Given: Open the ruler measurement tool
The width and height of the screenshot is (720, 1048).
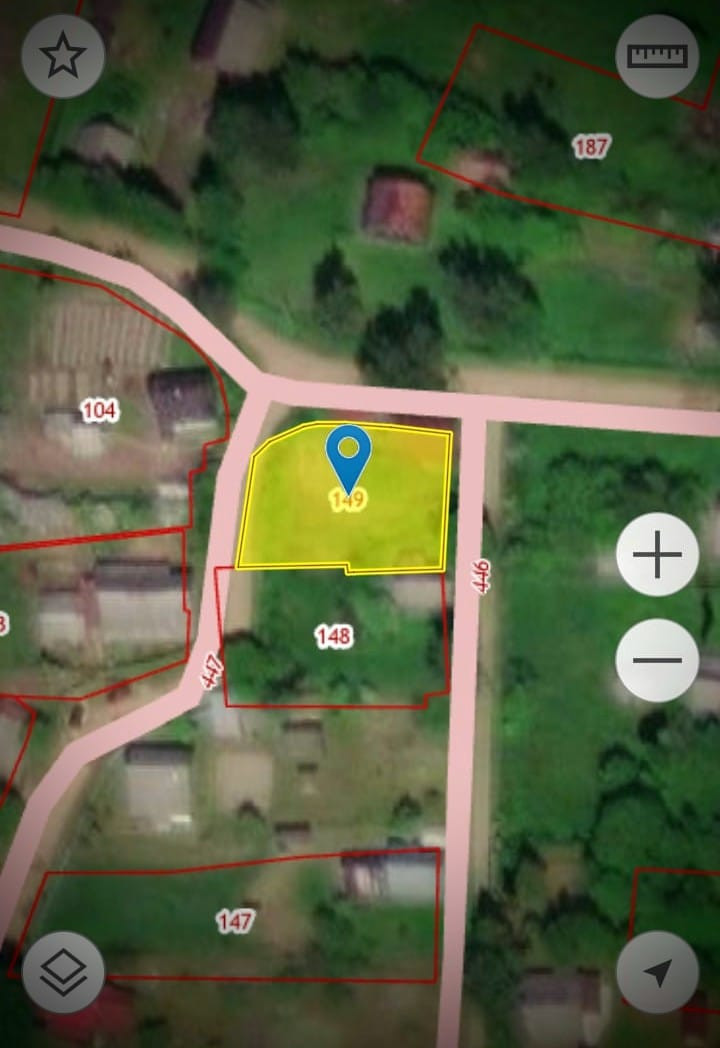Looking at the screenshot, I should 657,57.
